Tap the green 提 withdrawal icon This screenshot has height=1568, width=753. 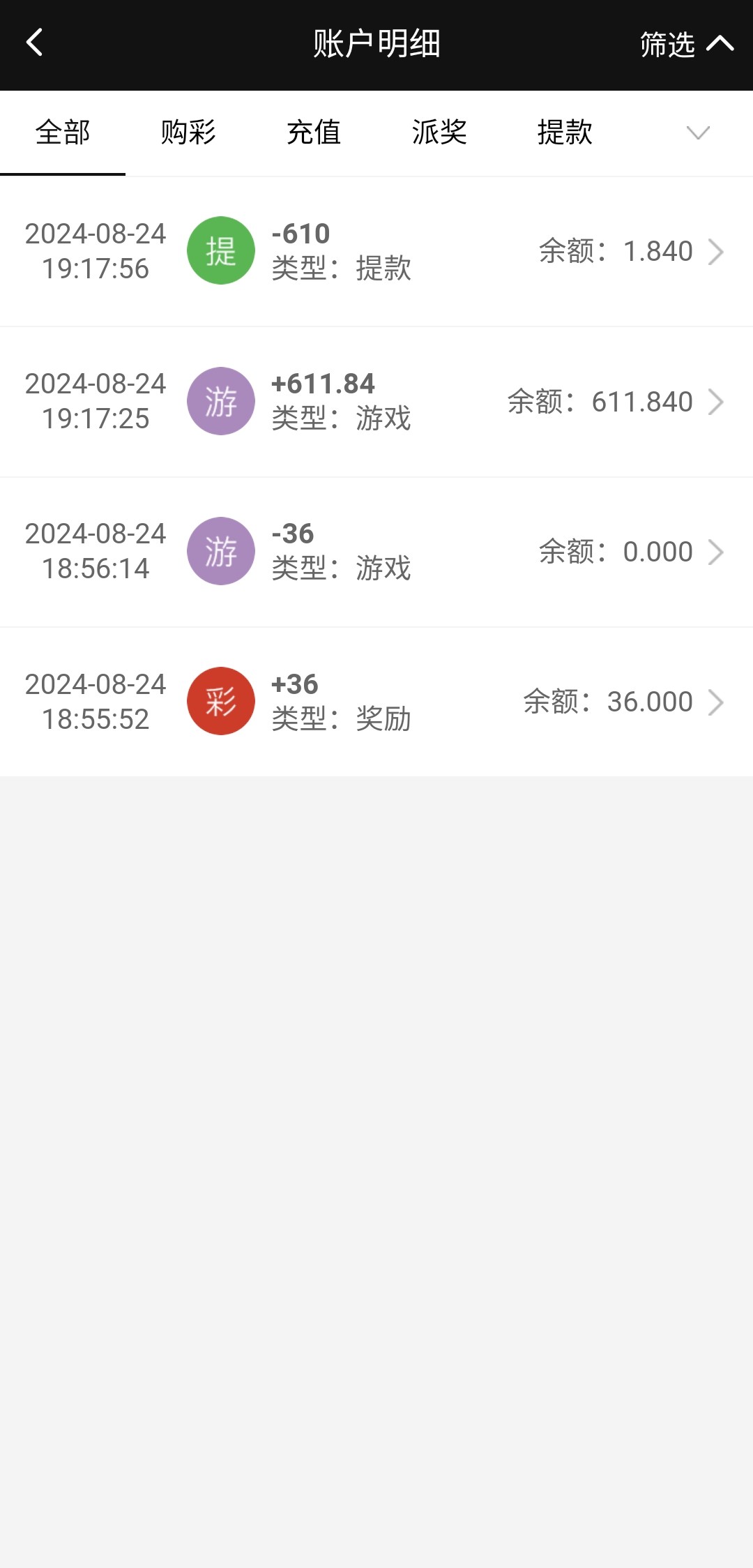(221, 250)
